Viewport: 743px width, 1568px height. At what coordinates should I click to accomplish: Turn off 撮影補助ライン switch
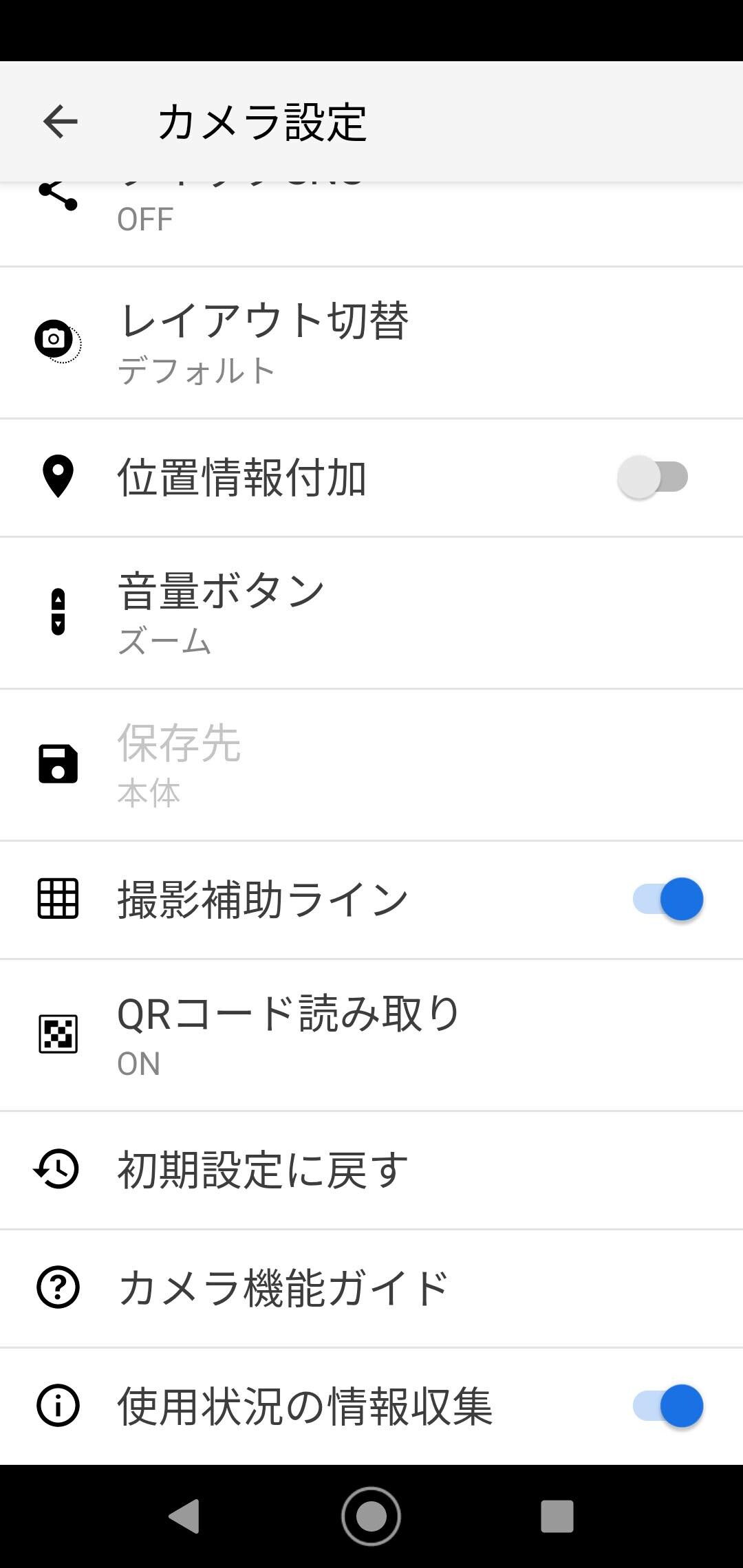[x=667, y=900]
